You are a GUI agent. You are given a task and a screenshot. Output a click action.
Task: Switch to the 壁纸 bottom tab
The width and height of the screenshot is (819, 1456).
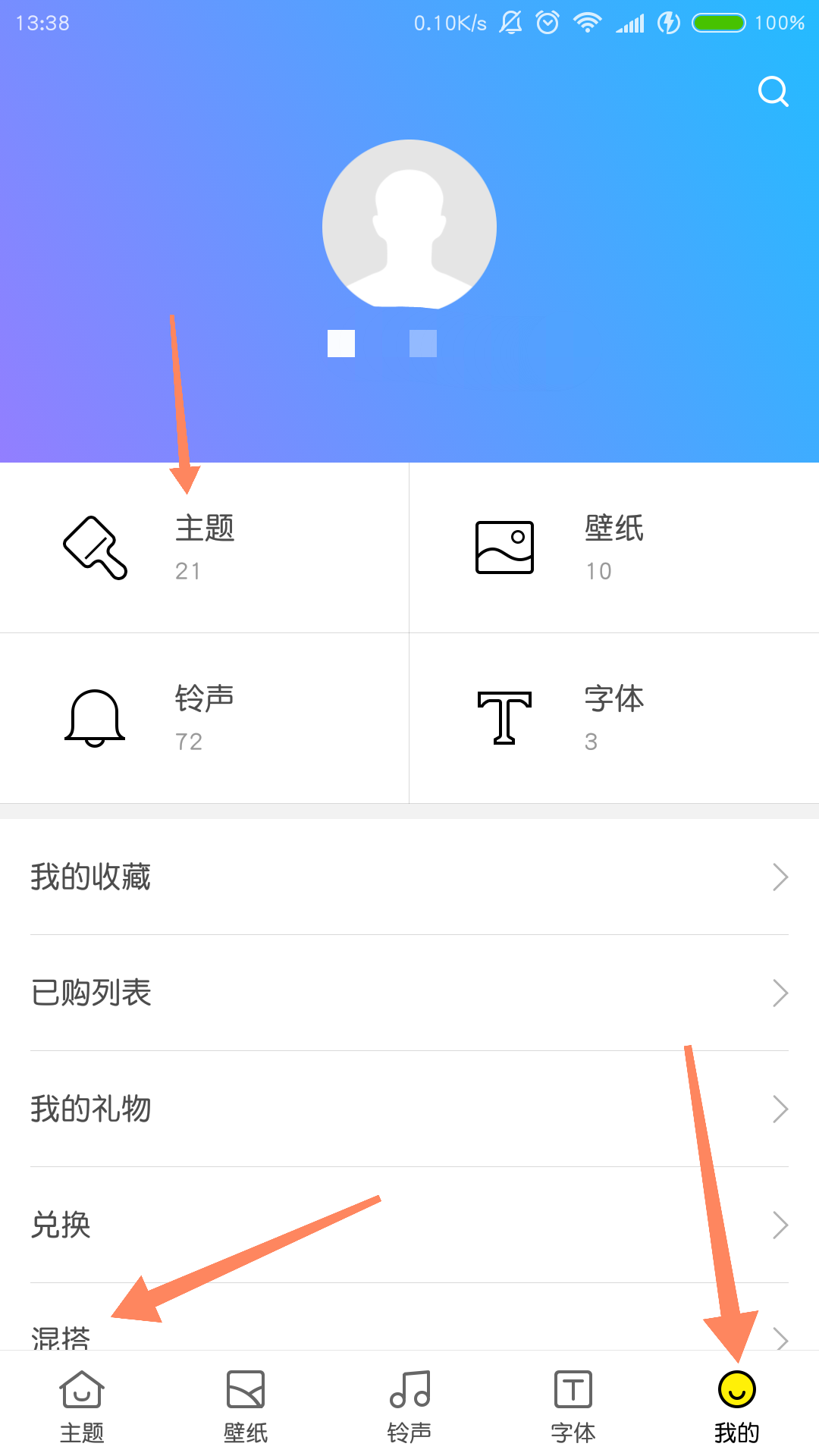coord(246,1405)
